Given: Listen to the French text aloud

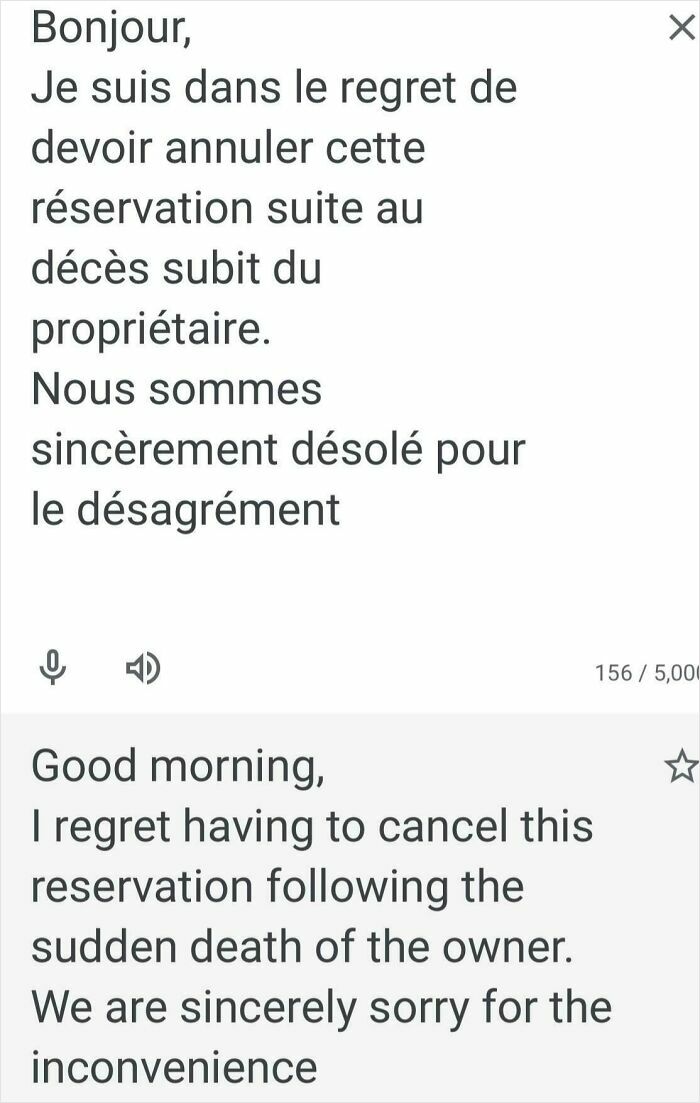Looking at the screenshot, I should click(141, 667).
